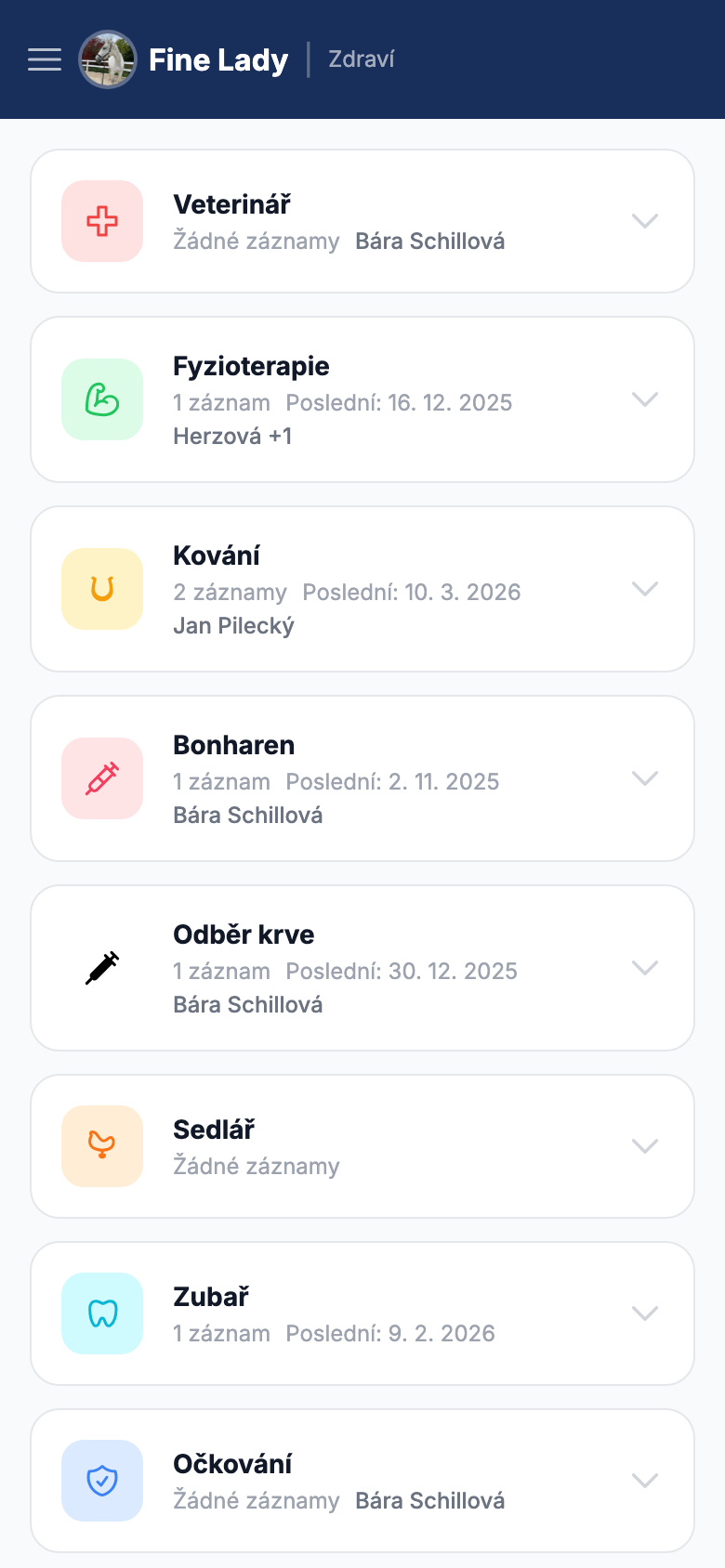
Task: Select the red syringe Bonharen icon
Action: pos(102,778)
